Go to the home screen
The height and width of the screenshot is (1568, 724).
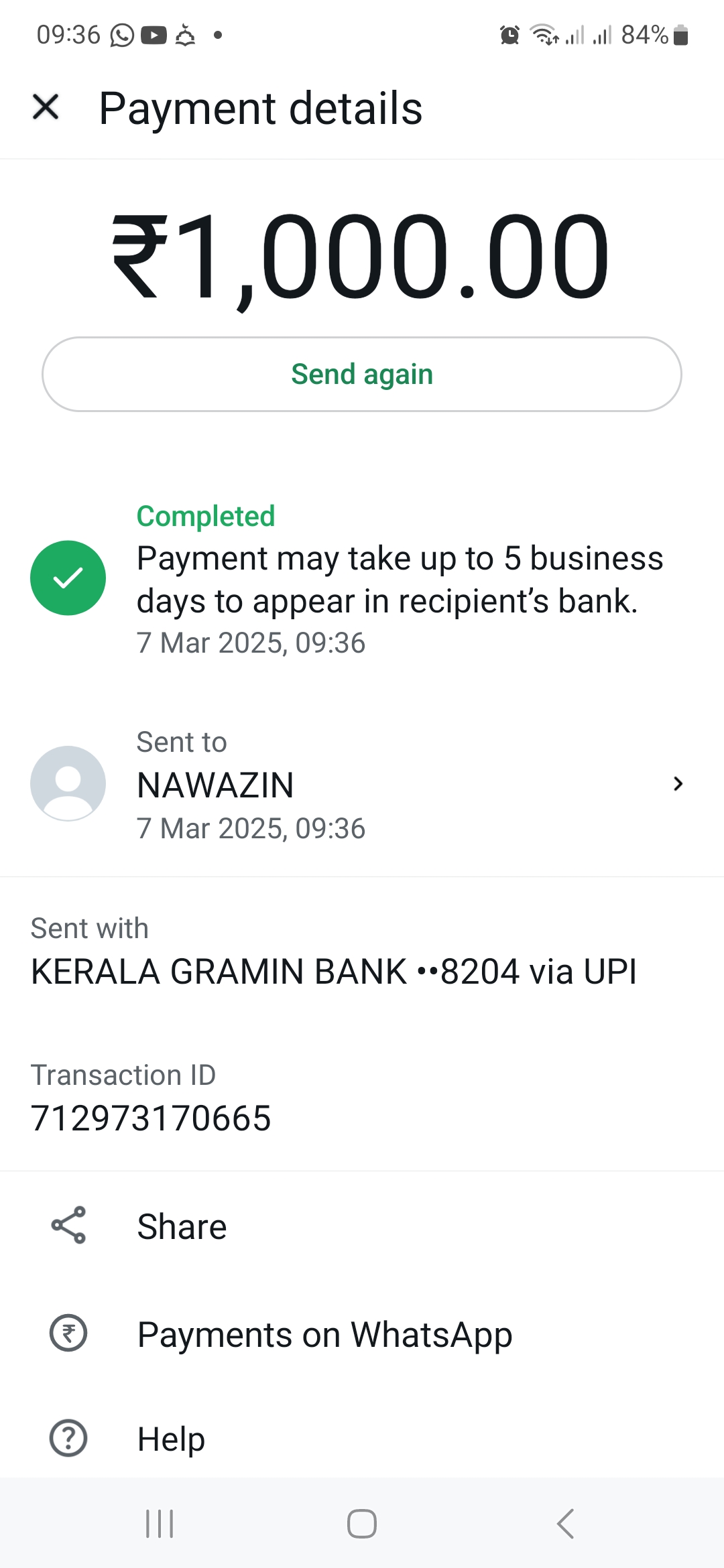[362, 1524]
